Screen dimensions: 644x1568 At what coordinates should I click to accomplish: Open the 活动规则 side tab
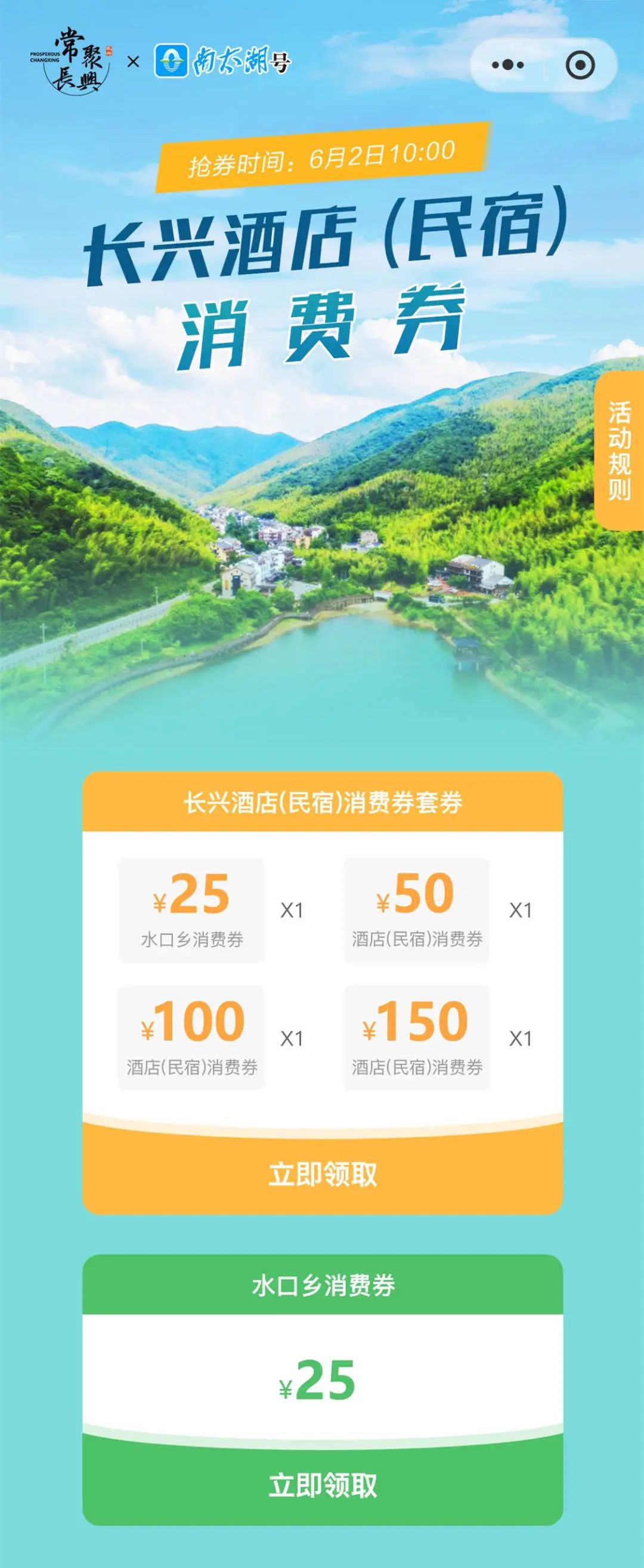pyautogui.click(x=620, y=450)
